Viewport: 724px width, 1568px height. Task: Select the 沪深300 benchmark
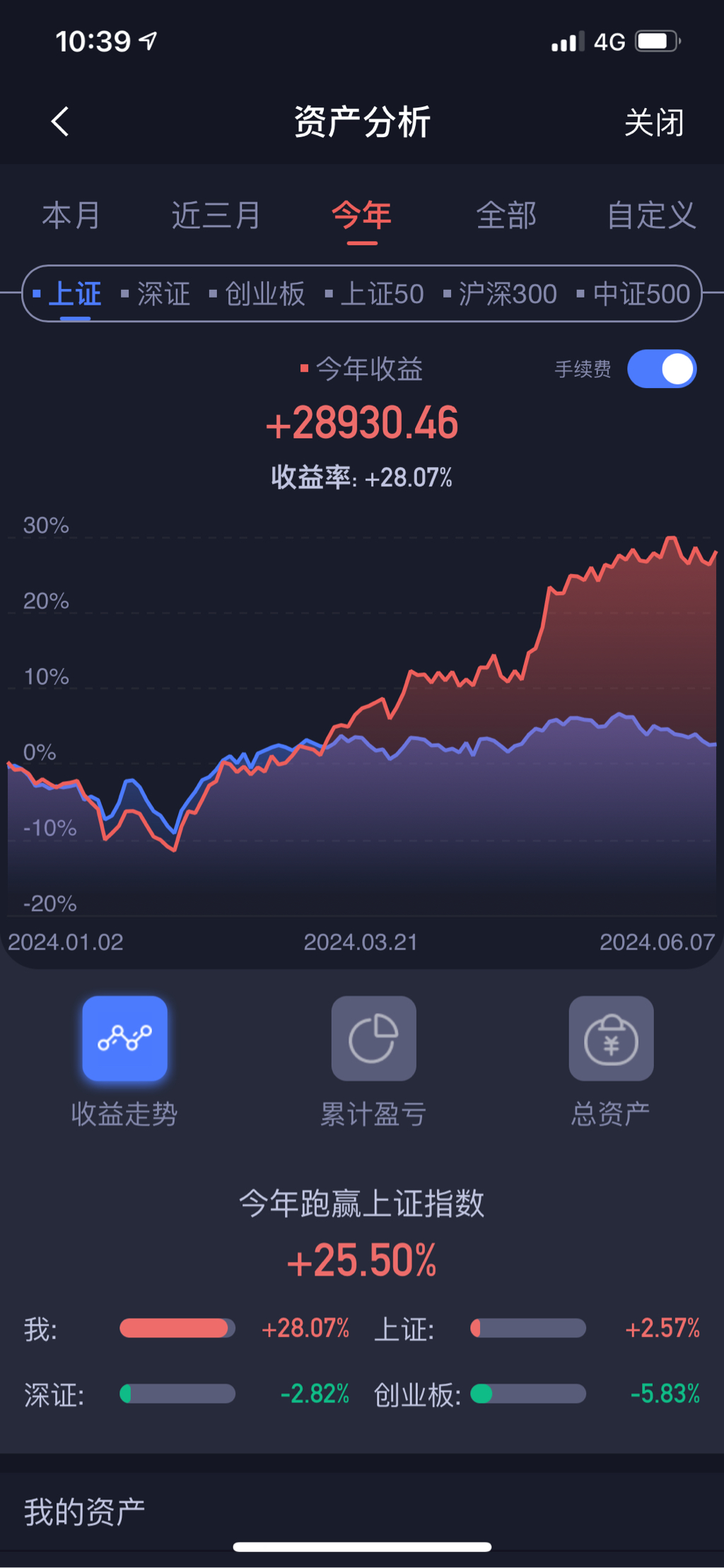click(507, 294)
